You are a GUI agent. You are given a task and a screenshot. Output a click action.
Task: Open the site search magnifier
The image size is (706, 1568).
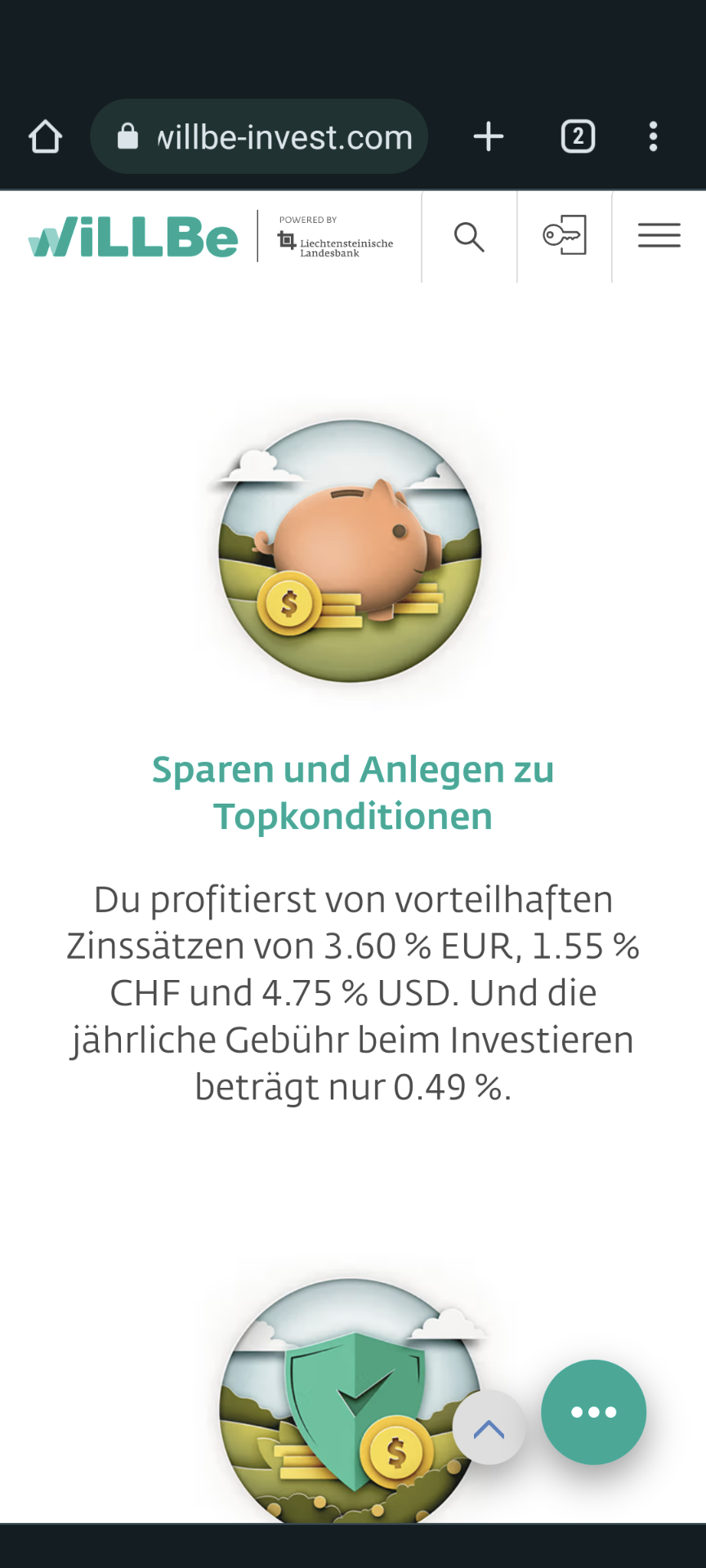point(469,237)
